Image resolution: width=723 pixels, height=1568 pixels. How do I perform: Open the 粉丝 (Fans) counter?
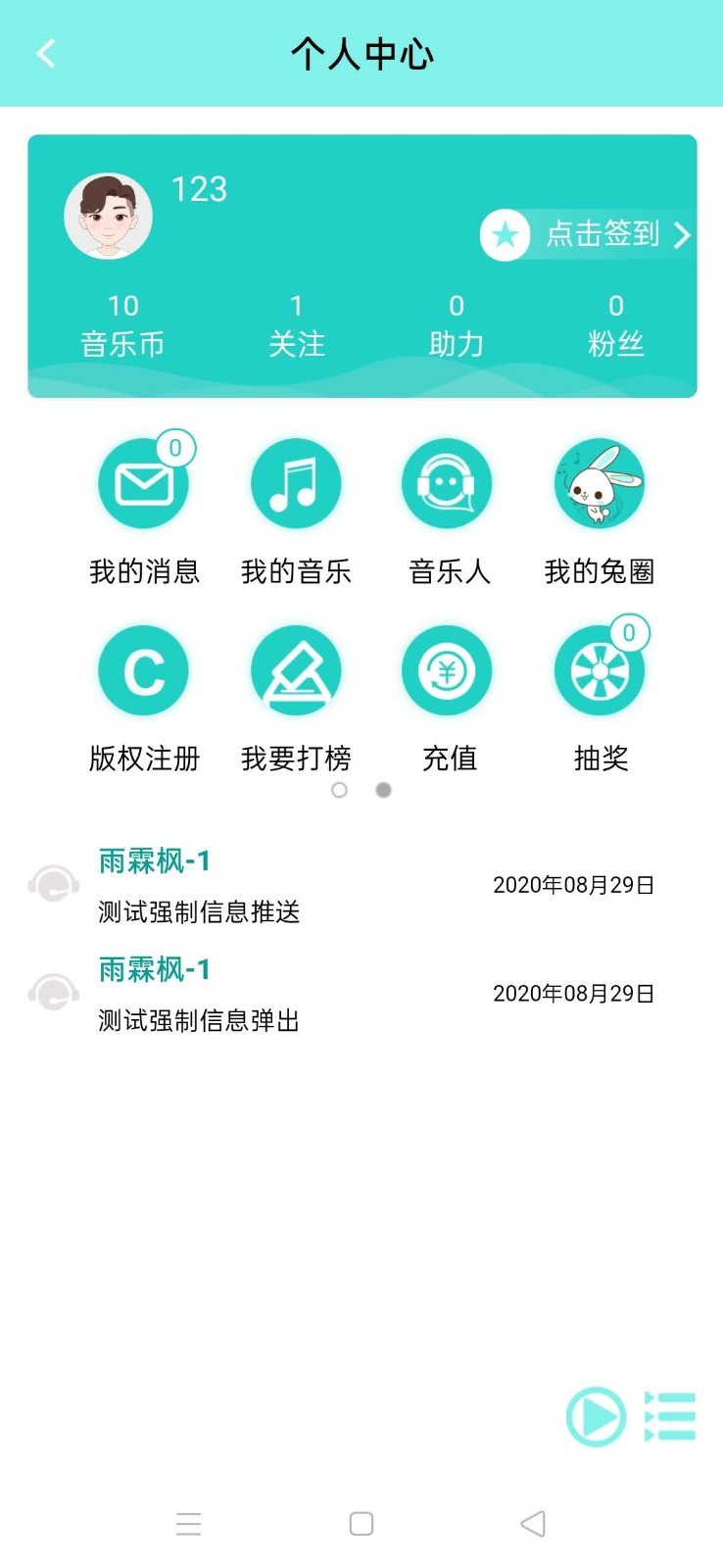(615, 323)
